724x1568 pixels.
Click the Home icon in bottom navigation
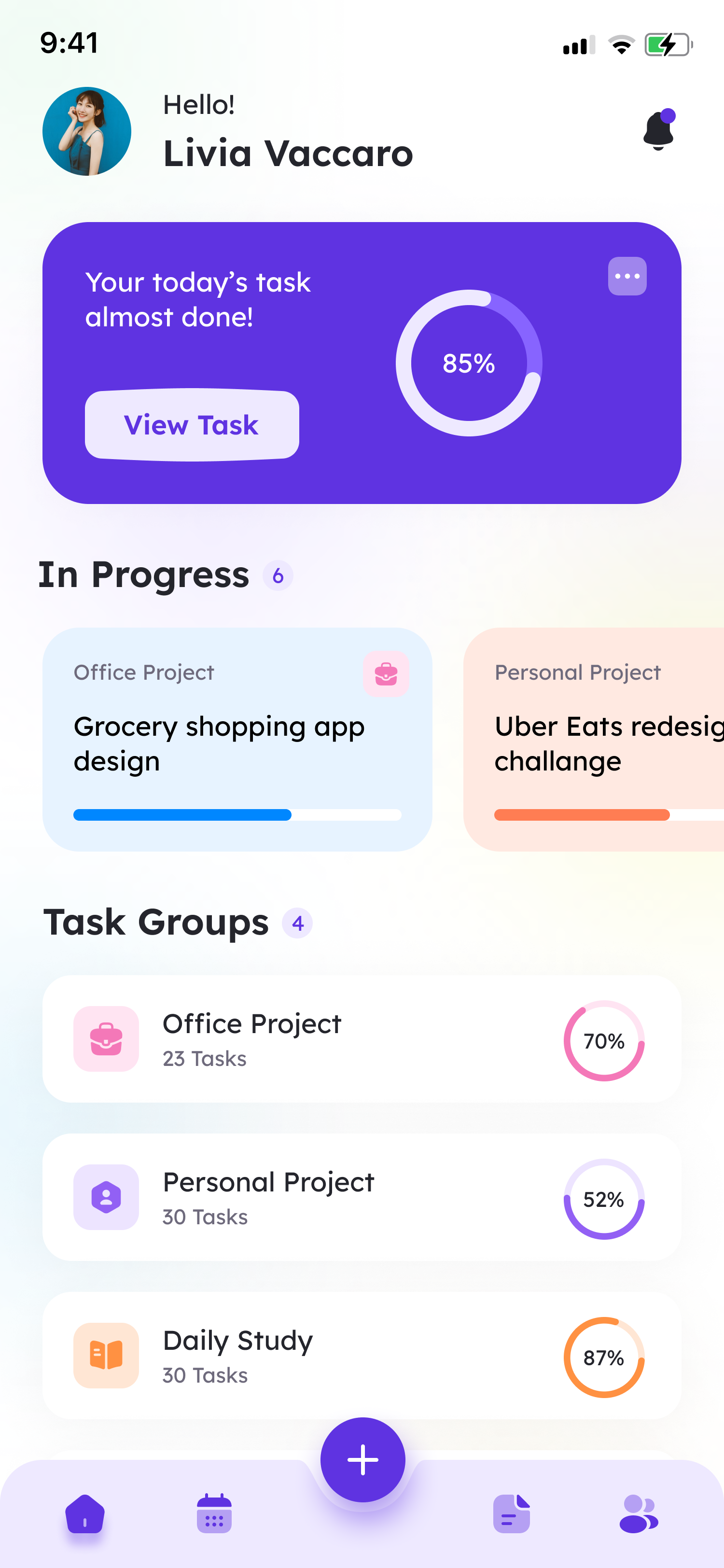(85, 1515)
